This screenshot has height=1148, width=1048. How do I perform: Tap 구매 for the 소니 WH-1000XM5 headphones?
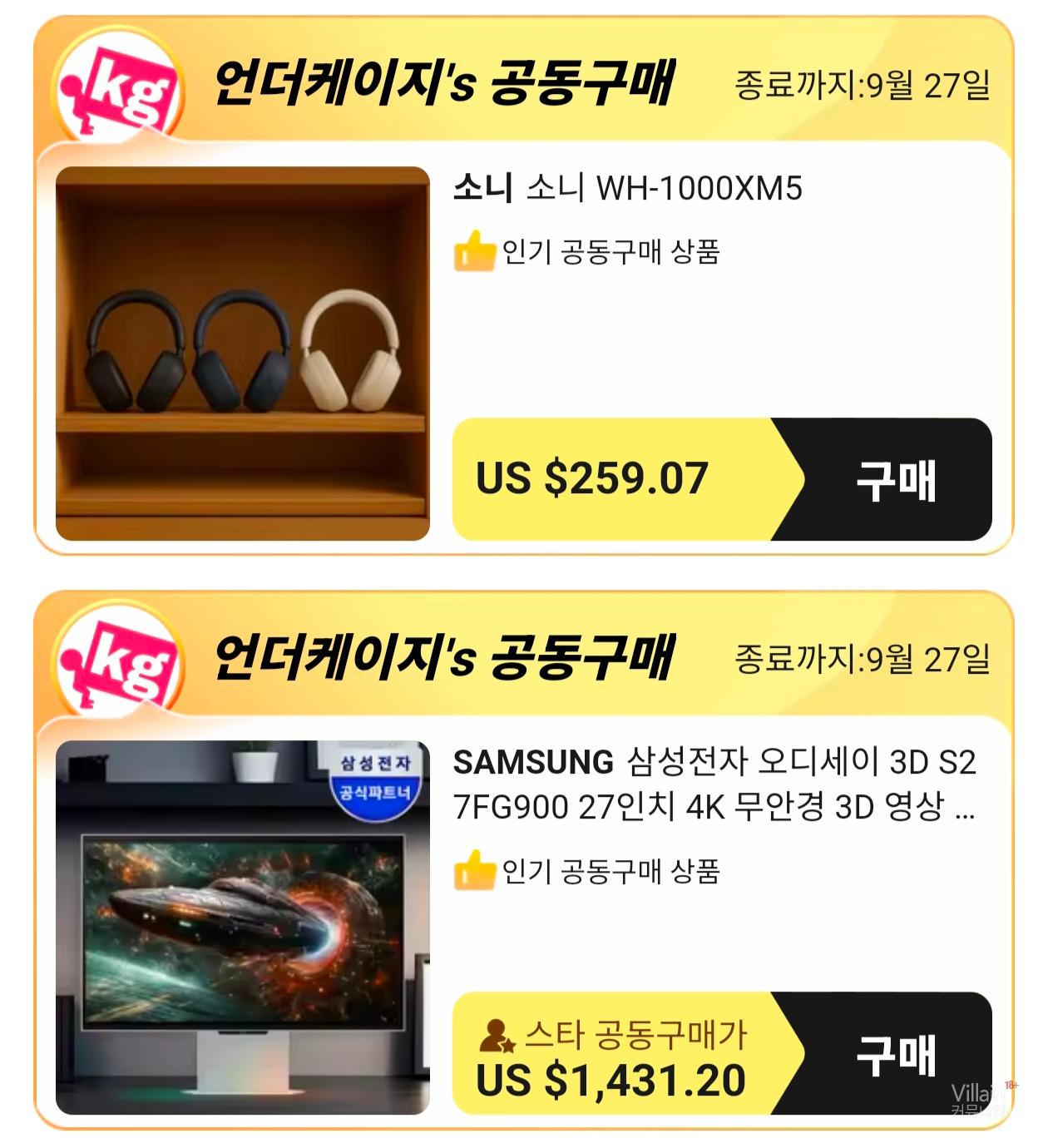coord(894,480)
